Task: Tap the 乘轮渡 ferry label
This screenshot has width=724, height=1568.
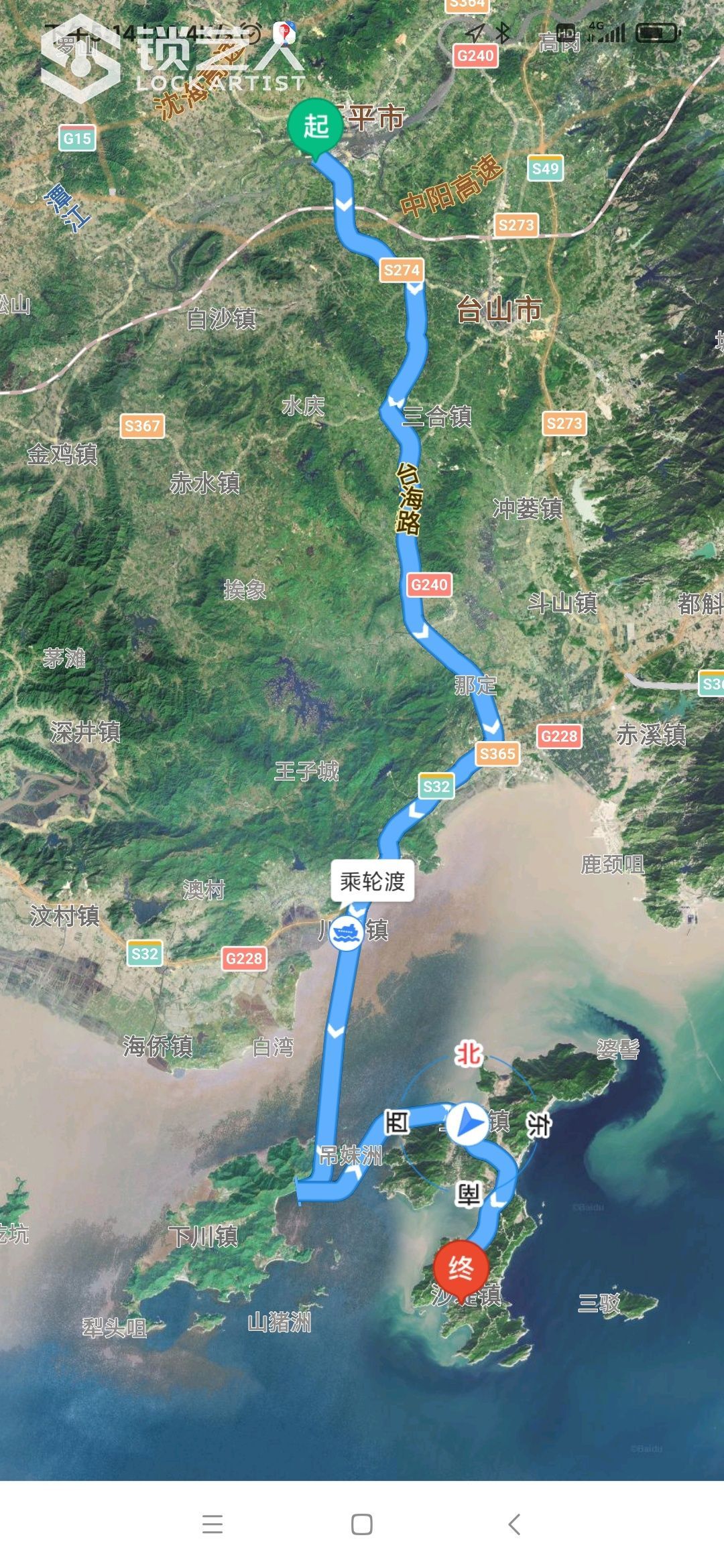Action: coord(372,880)
